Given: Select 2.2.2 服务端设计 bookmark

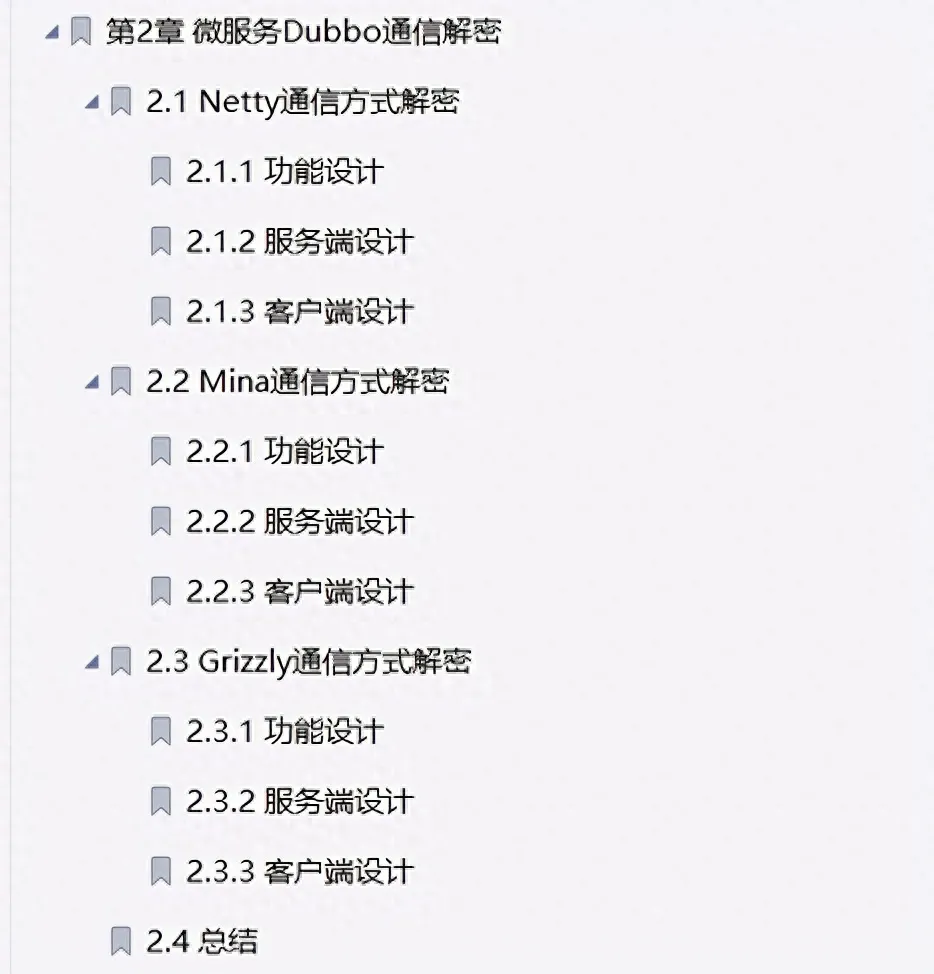Looking at the screenshot, I should (298, 522).
